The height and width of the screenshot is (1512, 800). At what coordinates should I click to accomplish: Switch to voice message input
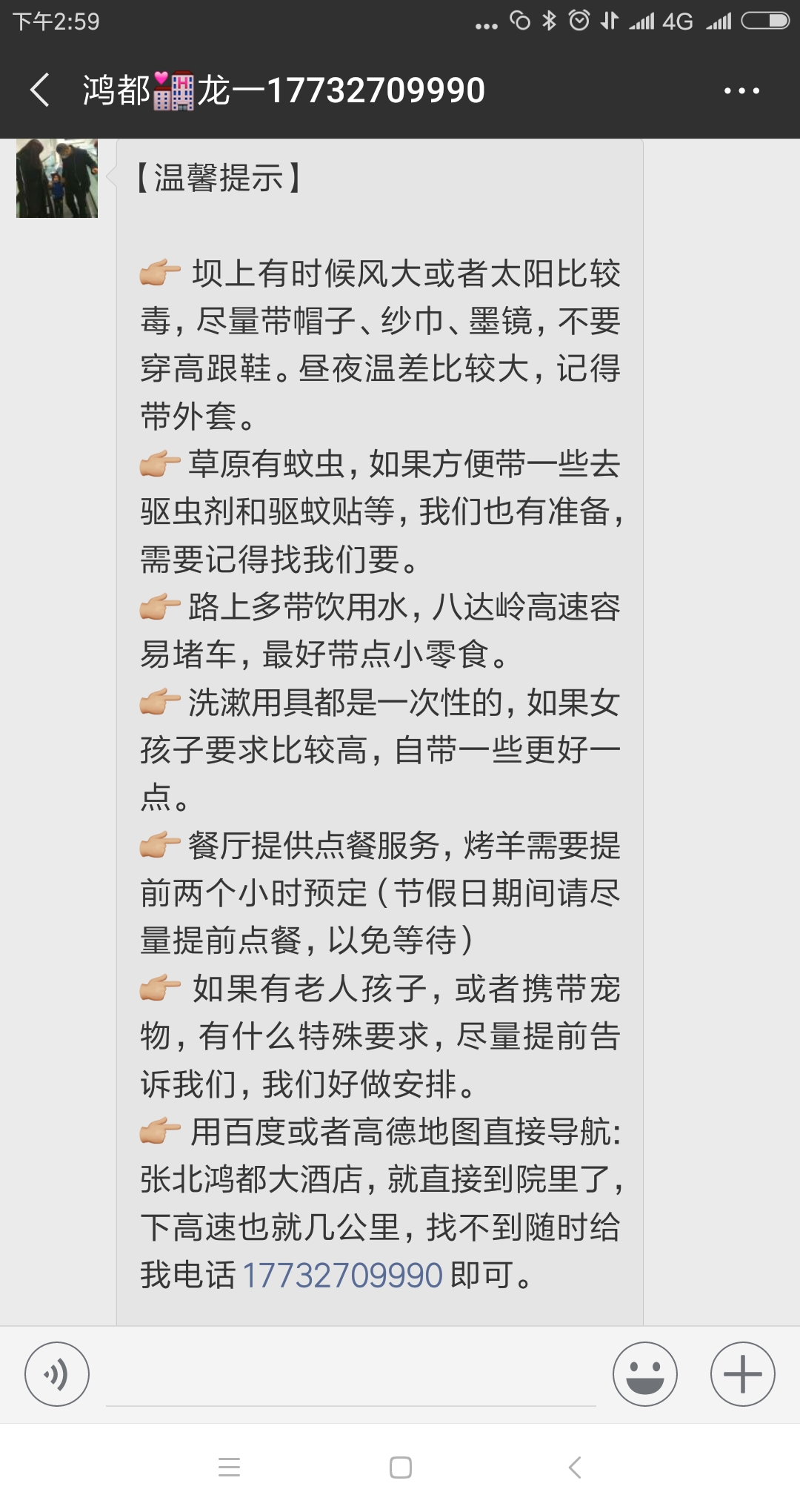coord(57,1373)
